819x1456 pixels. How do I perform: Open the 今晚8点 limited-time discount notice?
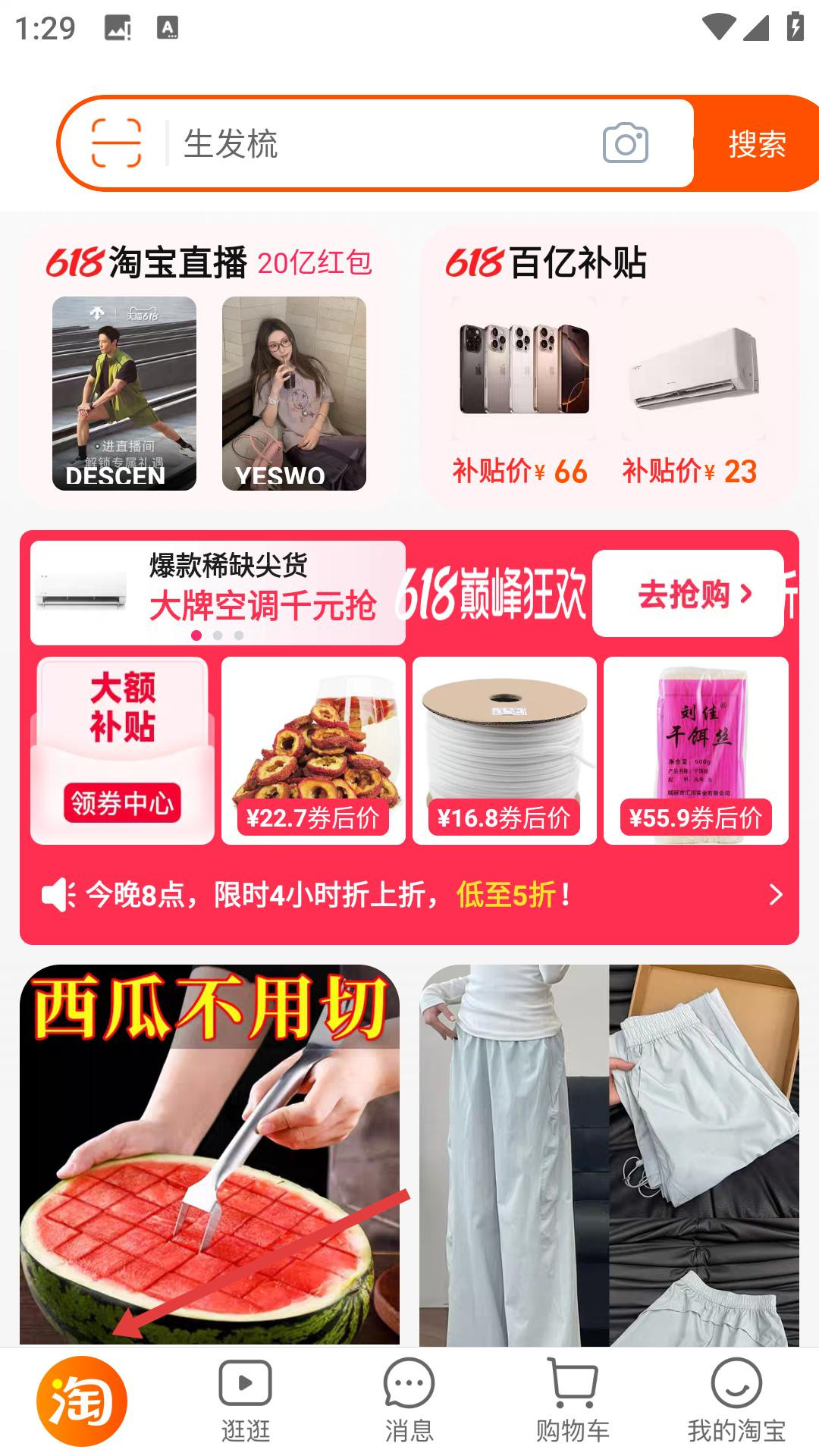tap(409, 896)
